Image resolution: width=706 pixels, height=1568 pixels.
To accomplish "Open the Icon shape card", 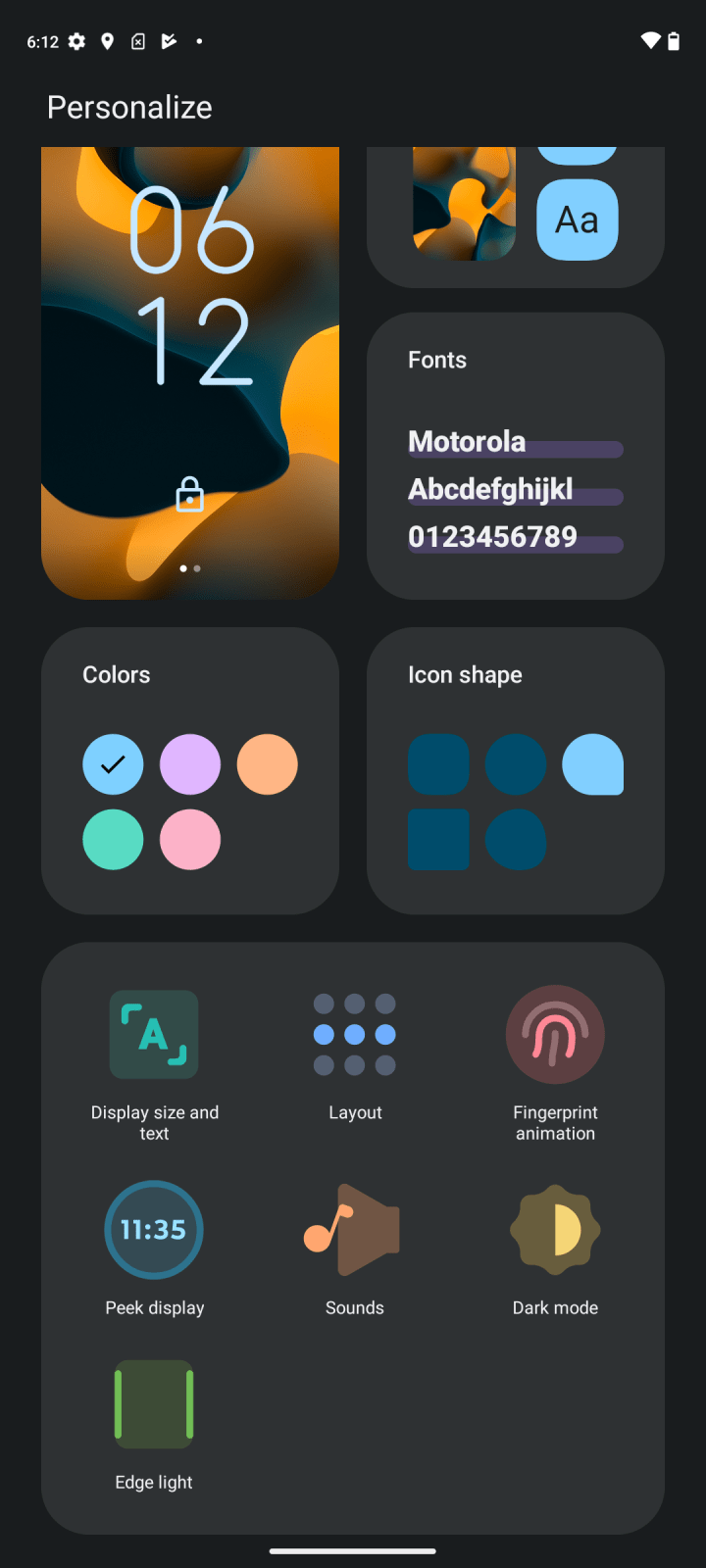I will click(515, 770).
